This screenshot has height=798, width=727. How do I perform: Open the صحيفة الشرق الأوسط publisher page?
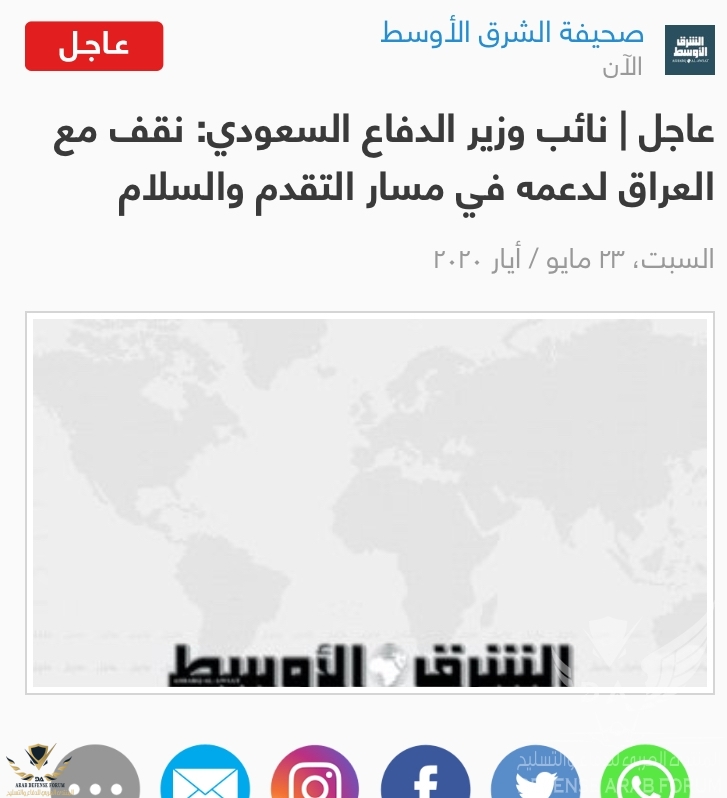512,32
